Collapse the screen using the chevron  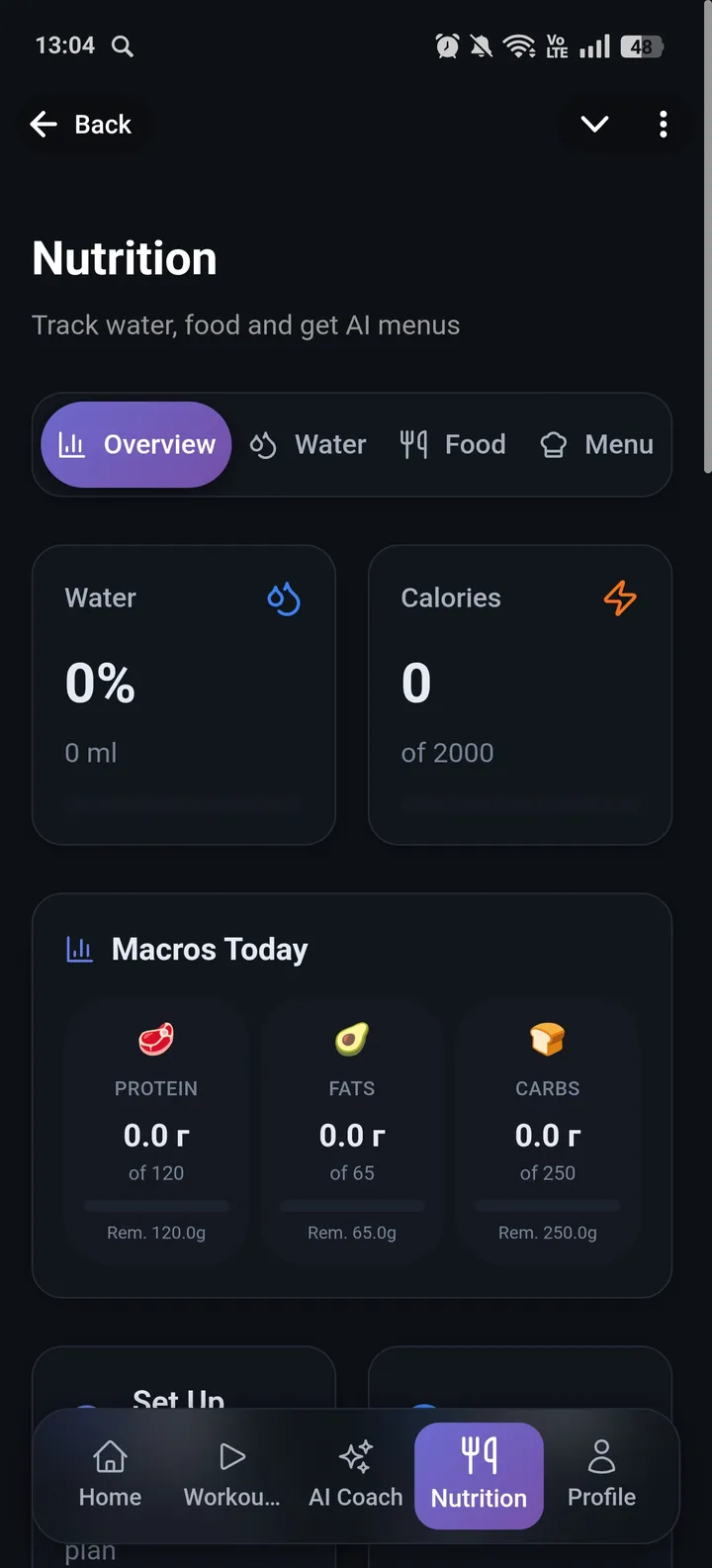594,124
